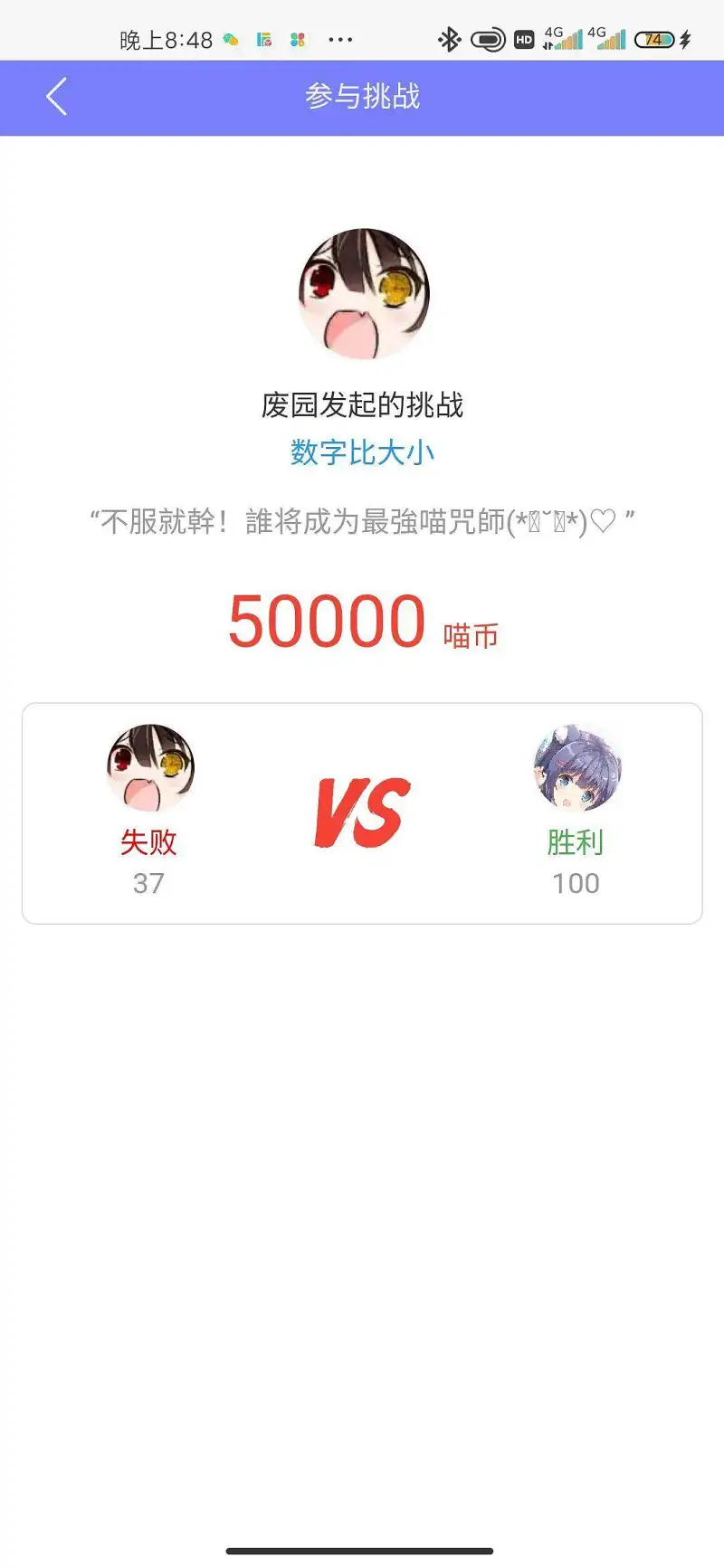View the losing player's avatar above 失败
Screen dimensions: 724x1568
click(150, 767)
